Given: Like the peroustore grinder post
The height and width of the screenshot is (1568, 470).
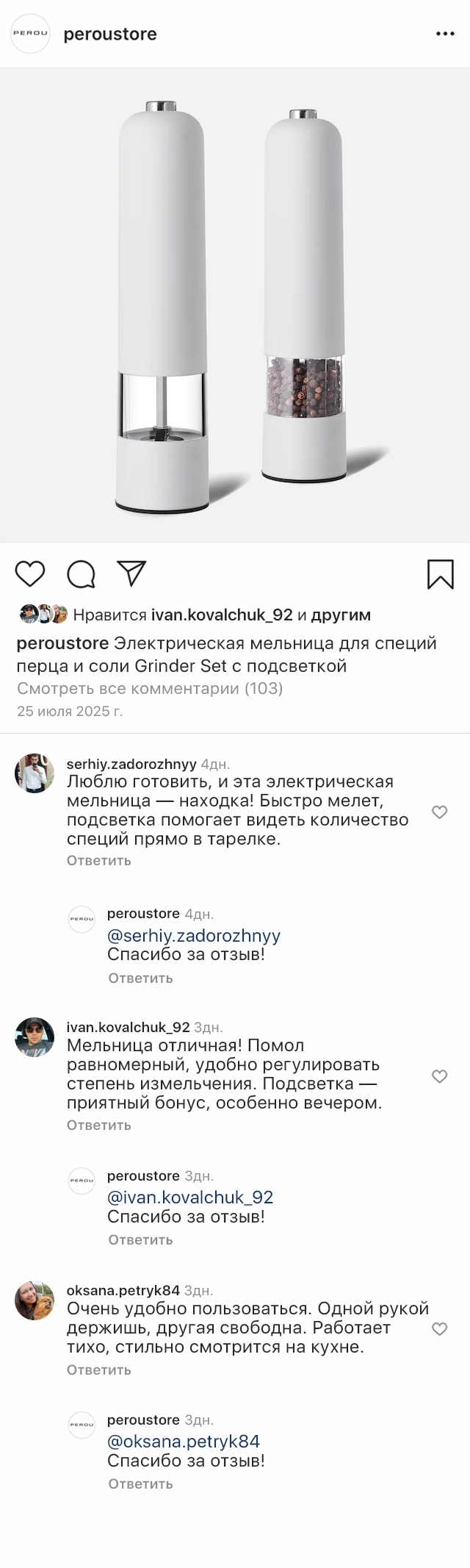Looking at the screenshot, I should [30, 573].
